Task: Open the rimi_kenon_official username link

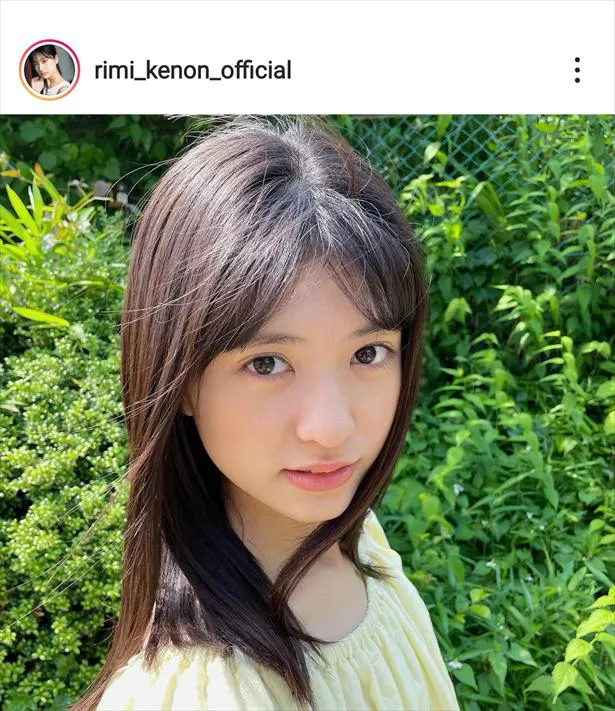Action: (x=193, y=70)
